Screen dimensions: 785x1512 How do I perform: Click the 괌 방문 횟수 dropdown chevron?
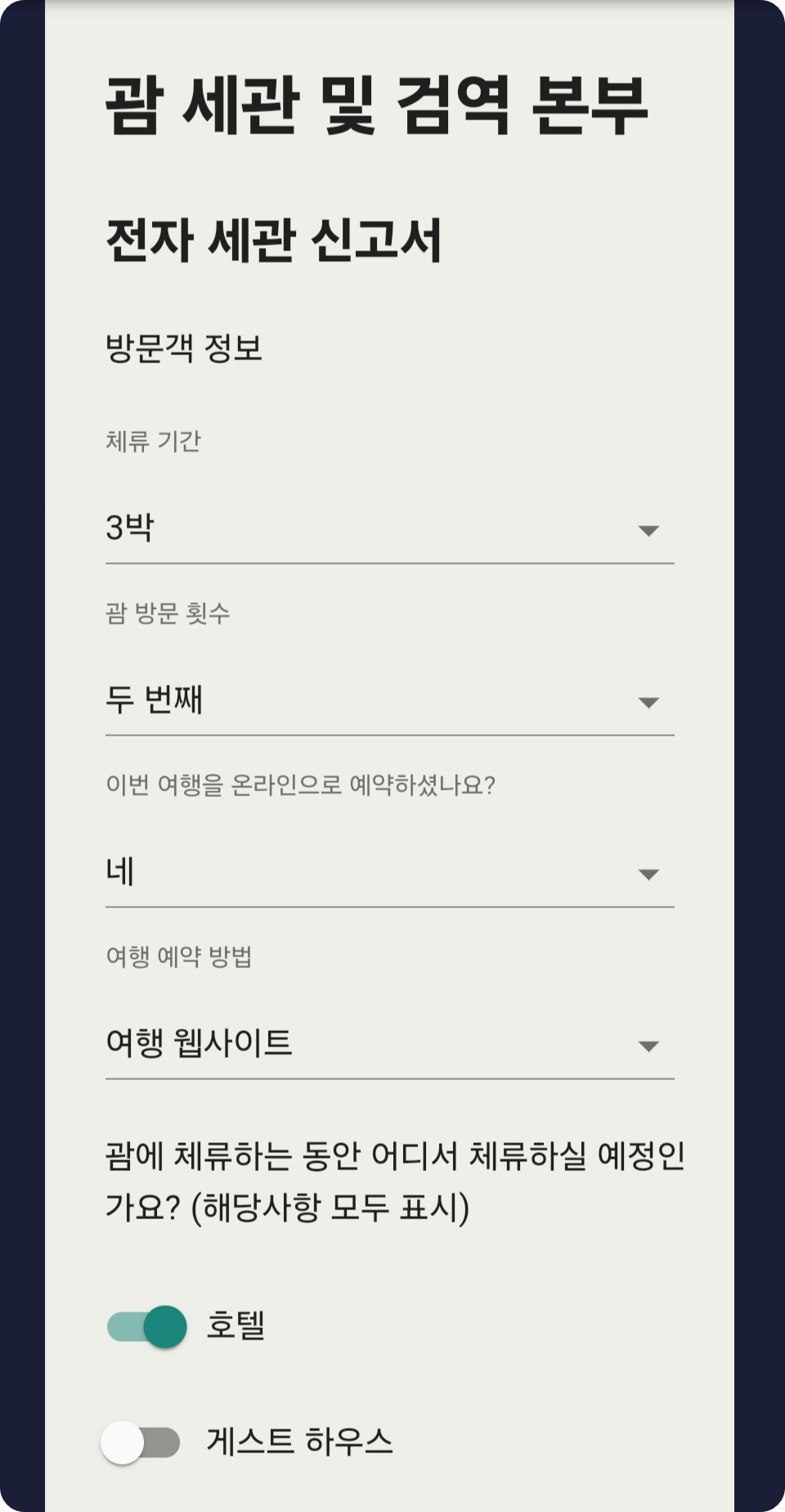[x=648, y=702]
